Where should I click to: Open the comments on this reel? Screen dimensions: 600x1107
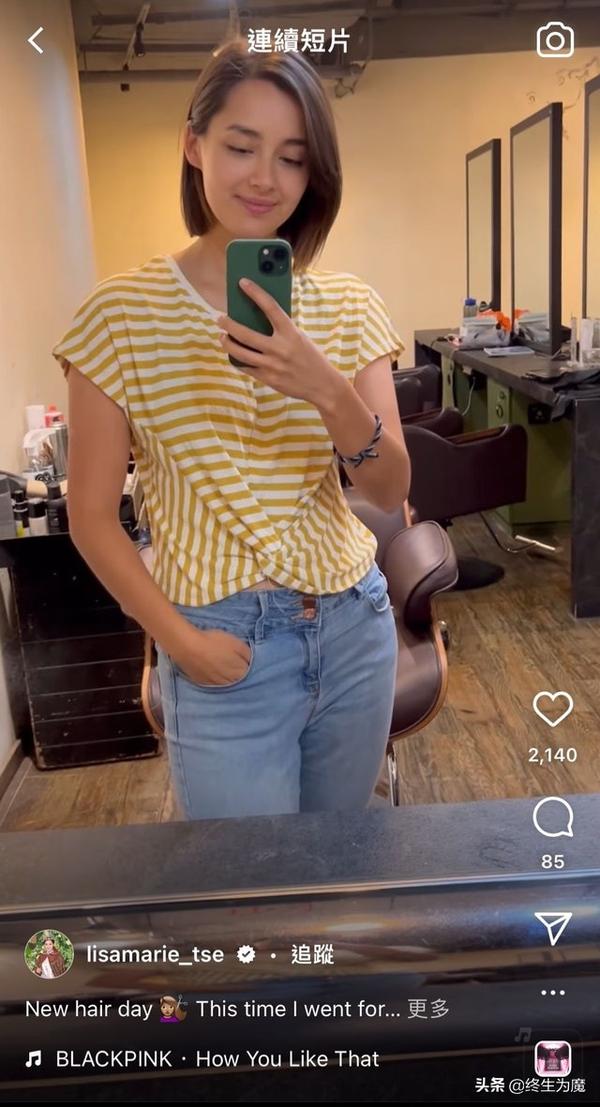coord(553,817)
